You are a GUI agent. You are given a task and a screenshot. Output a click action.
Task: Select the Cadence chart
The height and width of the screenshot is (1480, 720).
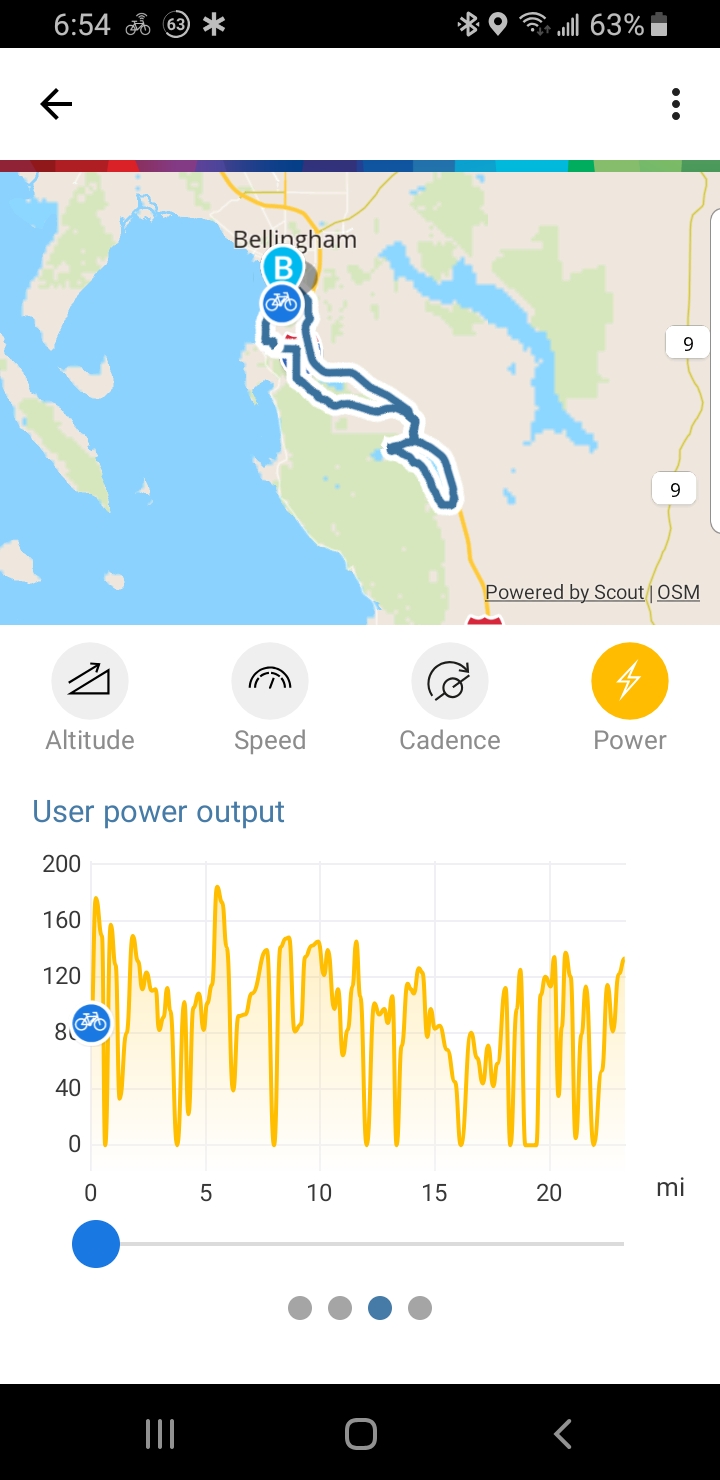point(450,681)
